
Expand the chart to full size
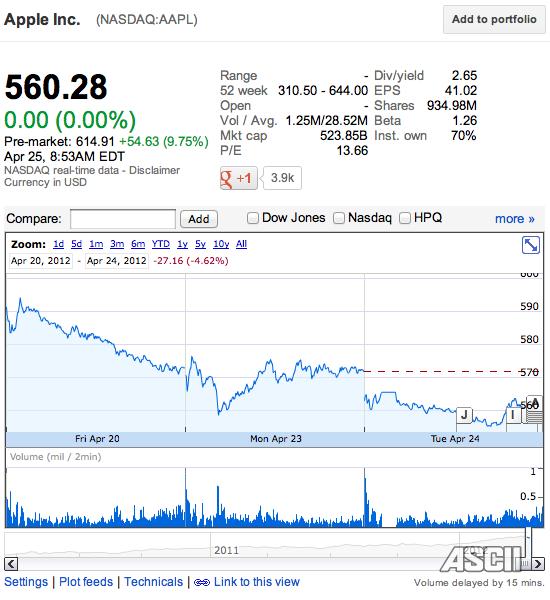click(x=530, y=245)
